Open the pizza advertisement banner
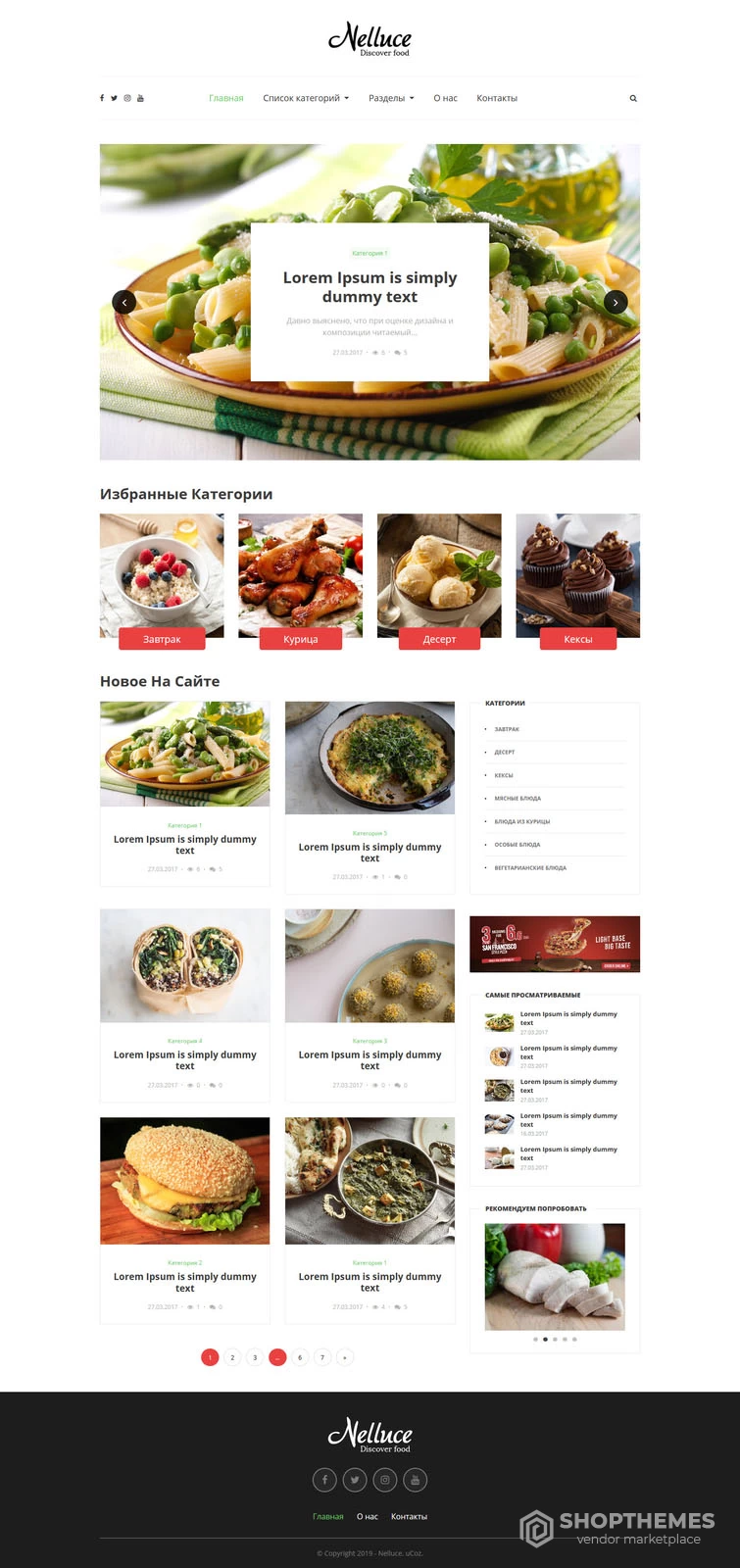The width and height of the screenshot is (740, 1568). [555, 944]
